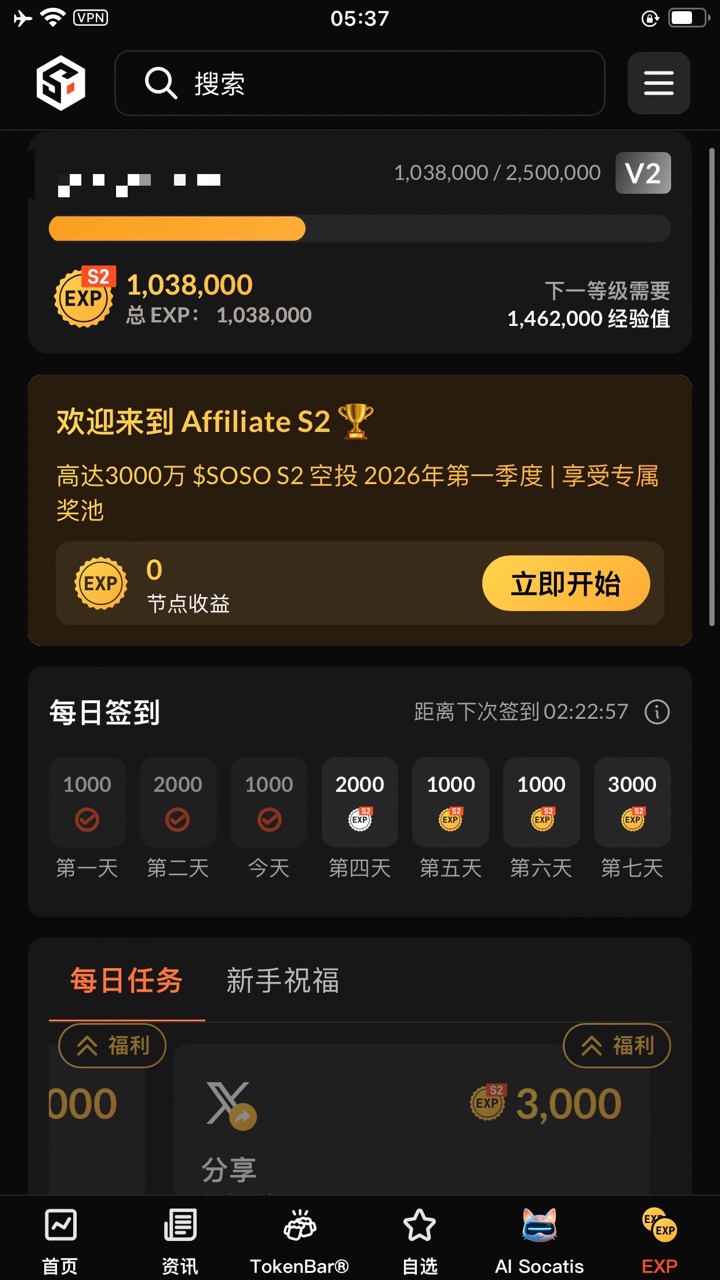Open the 自选 watchlist tab
The height and width of the screenshot is (1280, 720).
420,1240
